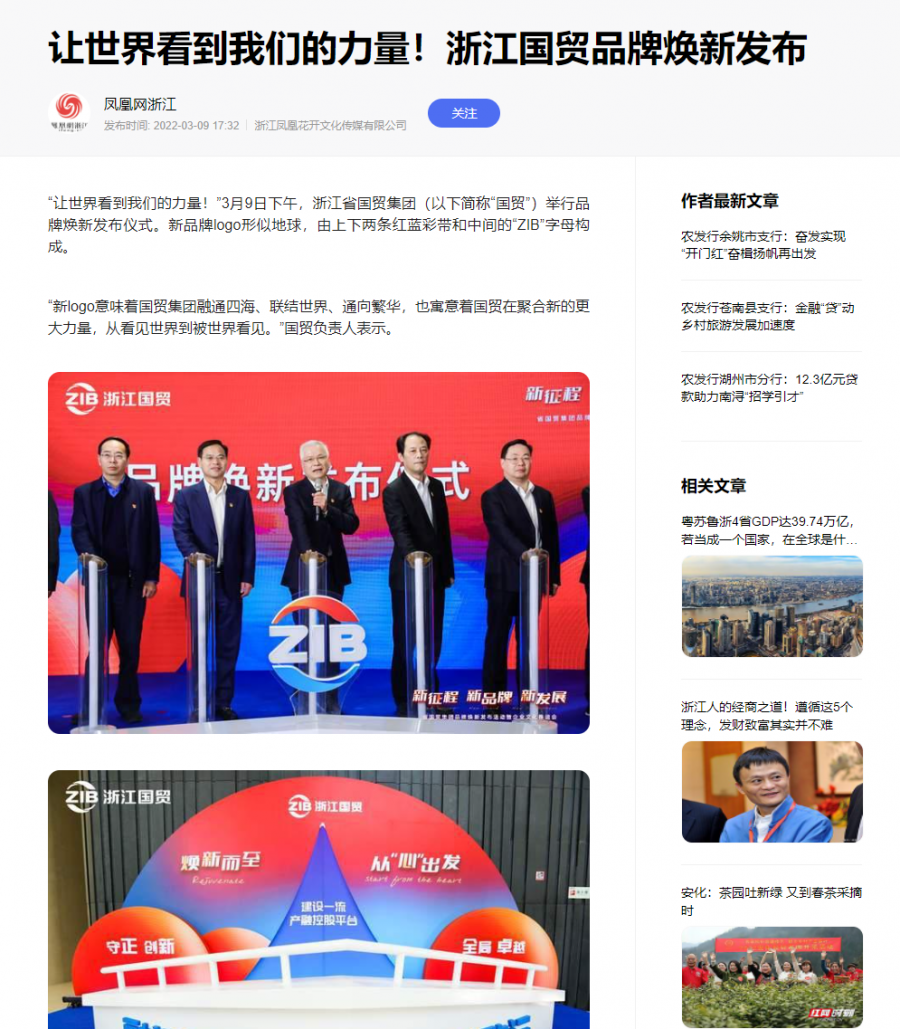The height and width of the screenshot is (1029, 900).
Task: Open related article 粤苏鲁浙4省GDP达39.74万亿
Action: click(769, 530)
